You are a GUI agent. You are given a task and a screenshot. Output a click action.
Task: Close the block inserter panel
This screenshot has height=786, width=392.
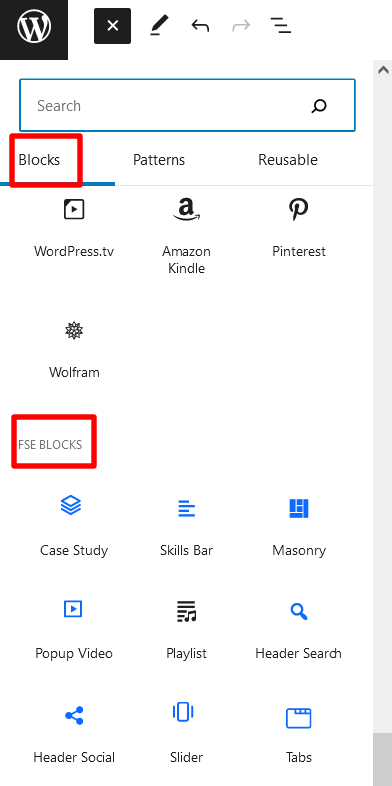click(112, 26)
